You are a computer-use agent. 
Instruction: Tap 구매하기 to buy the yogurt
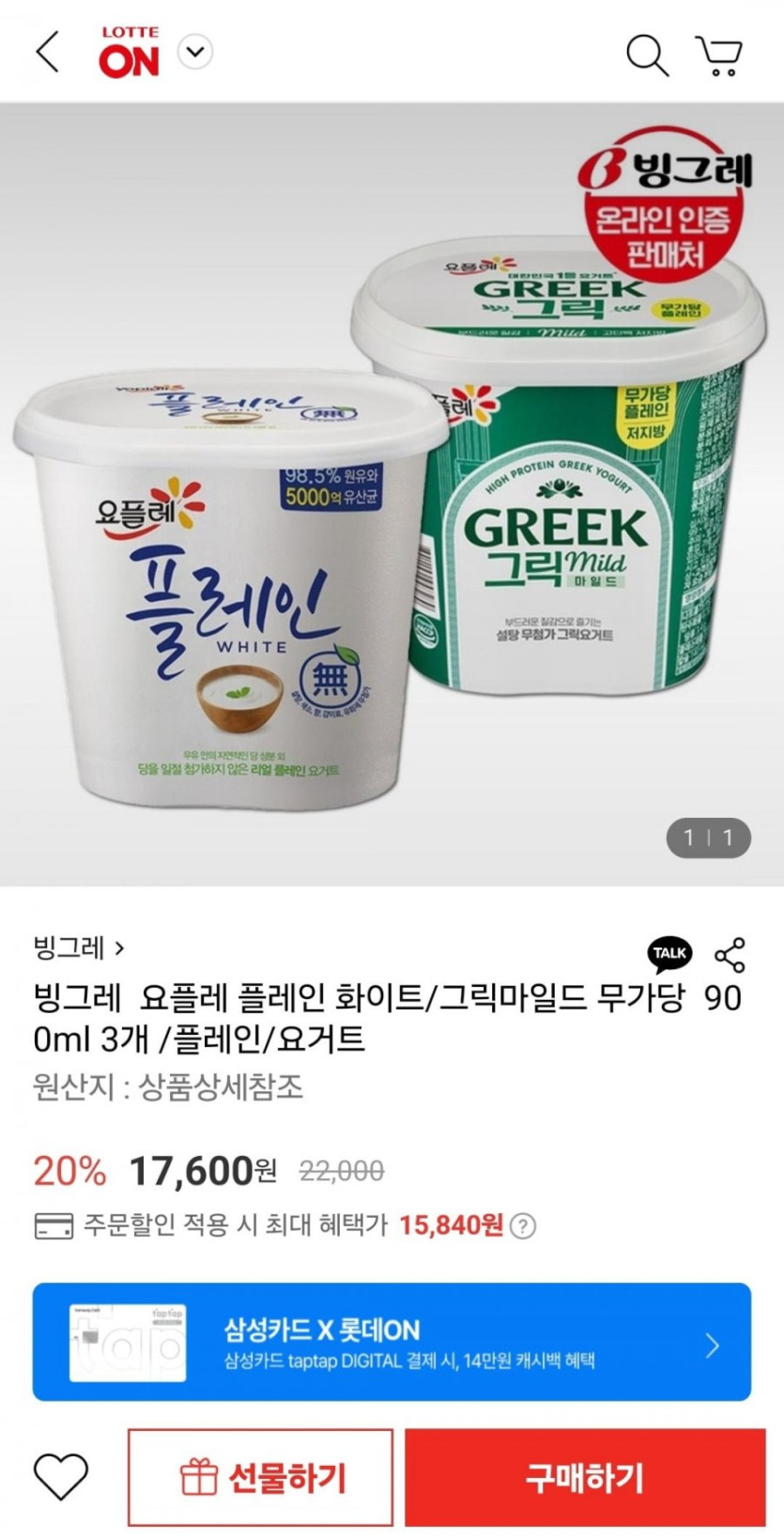[x=585, y=1478]
